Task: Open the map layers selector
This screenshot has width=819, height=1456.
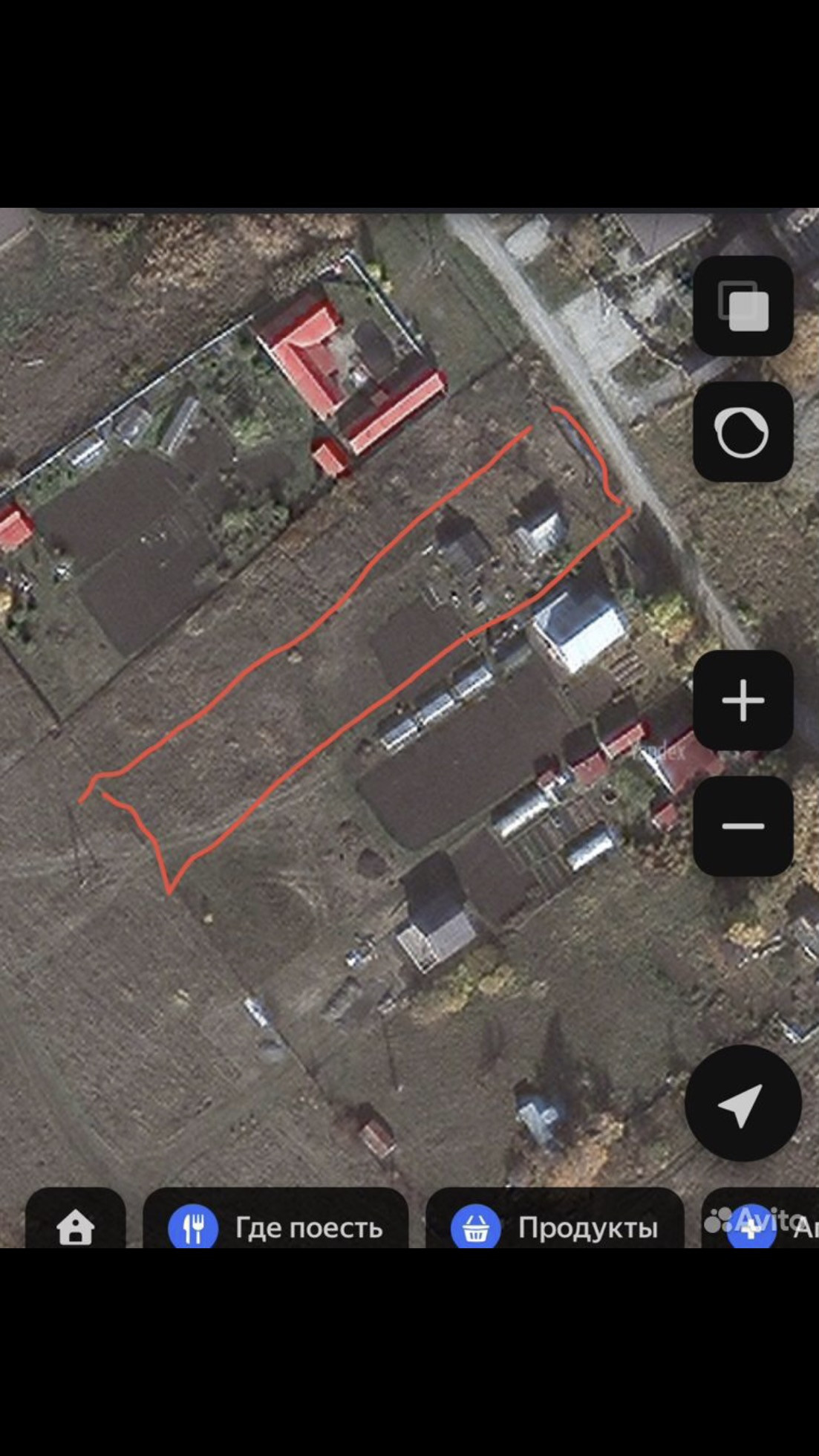Action: [743, 305]
